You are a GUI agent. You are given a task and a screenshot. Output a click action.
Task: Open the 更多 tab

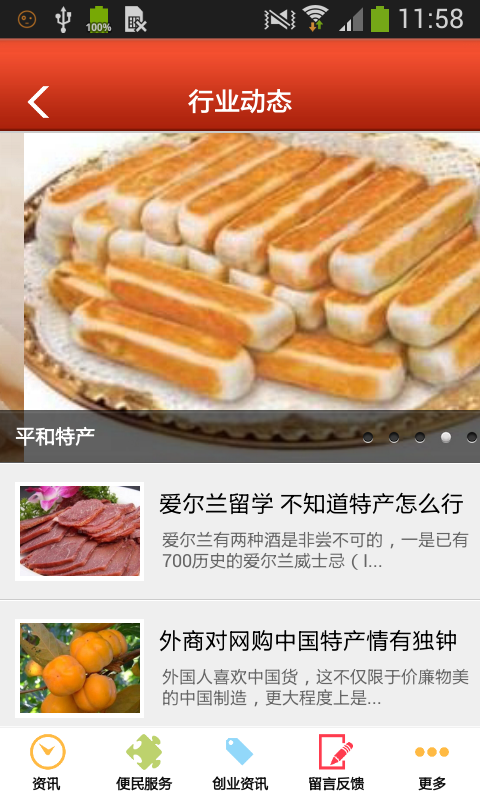click(432, 762)
